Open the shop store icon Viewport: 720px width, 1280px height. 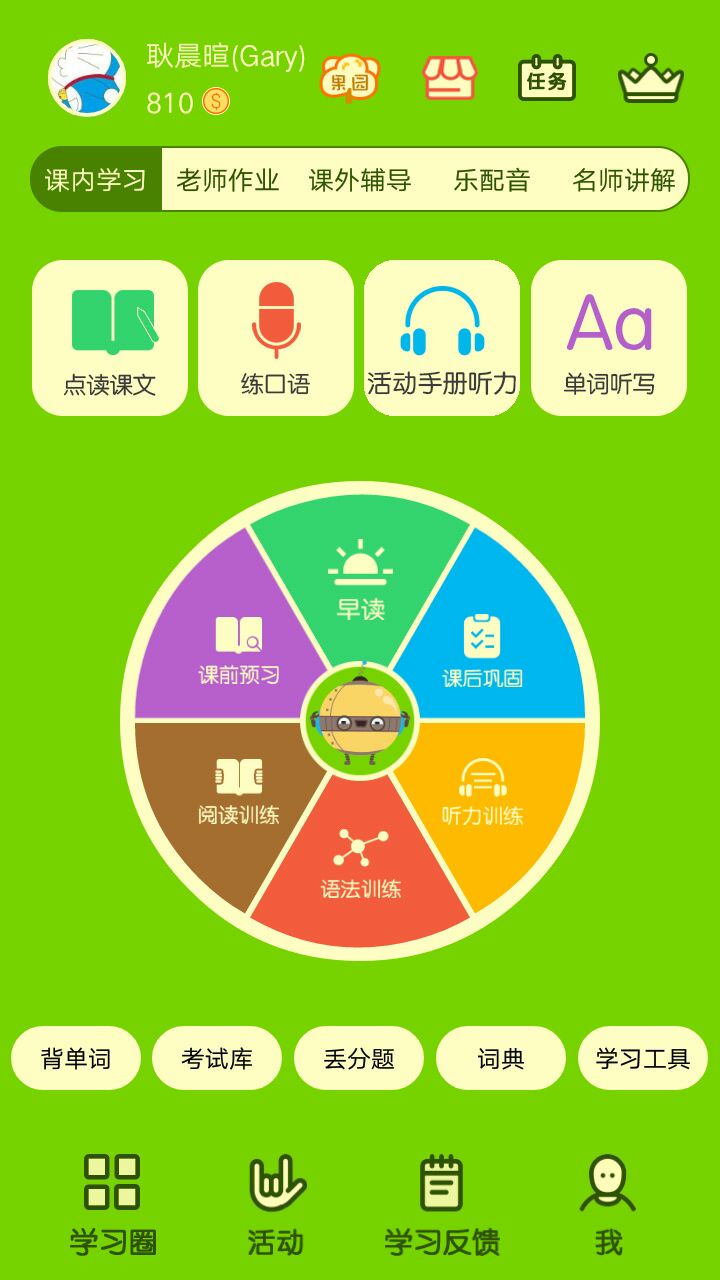(448, 78)
